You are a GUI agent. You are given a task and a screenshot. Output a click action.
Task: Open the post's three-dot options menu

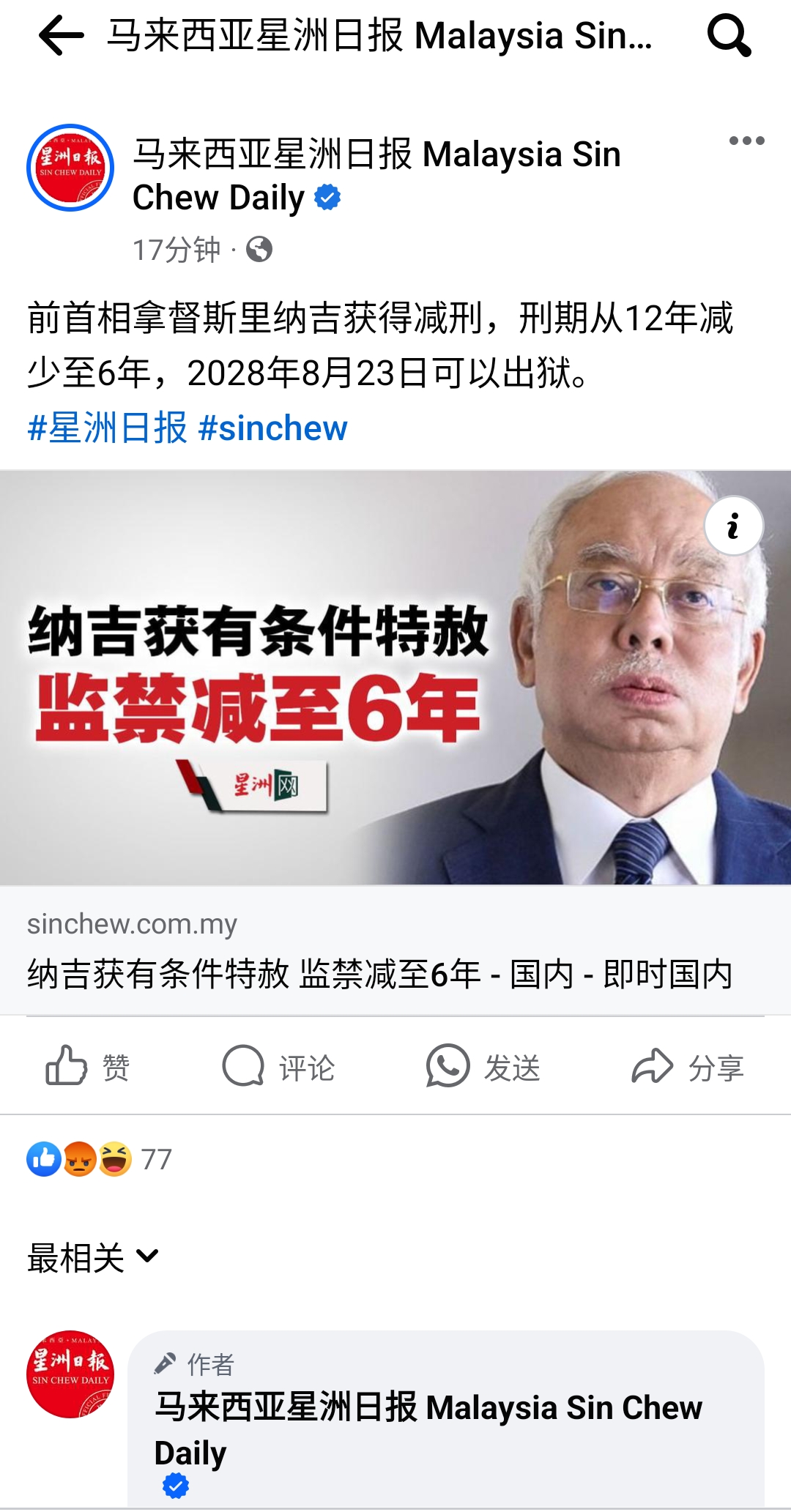(x=746, y=141)
